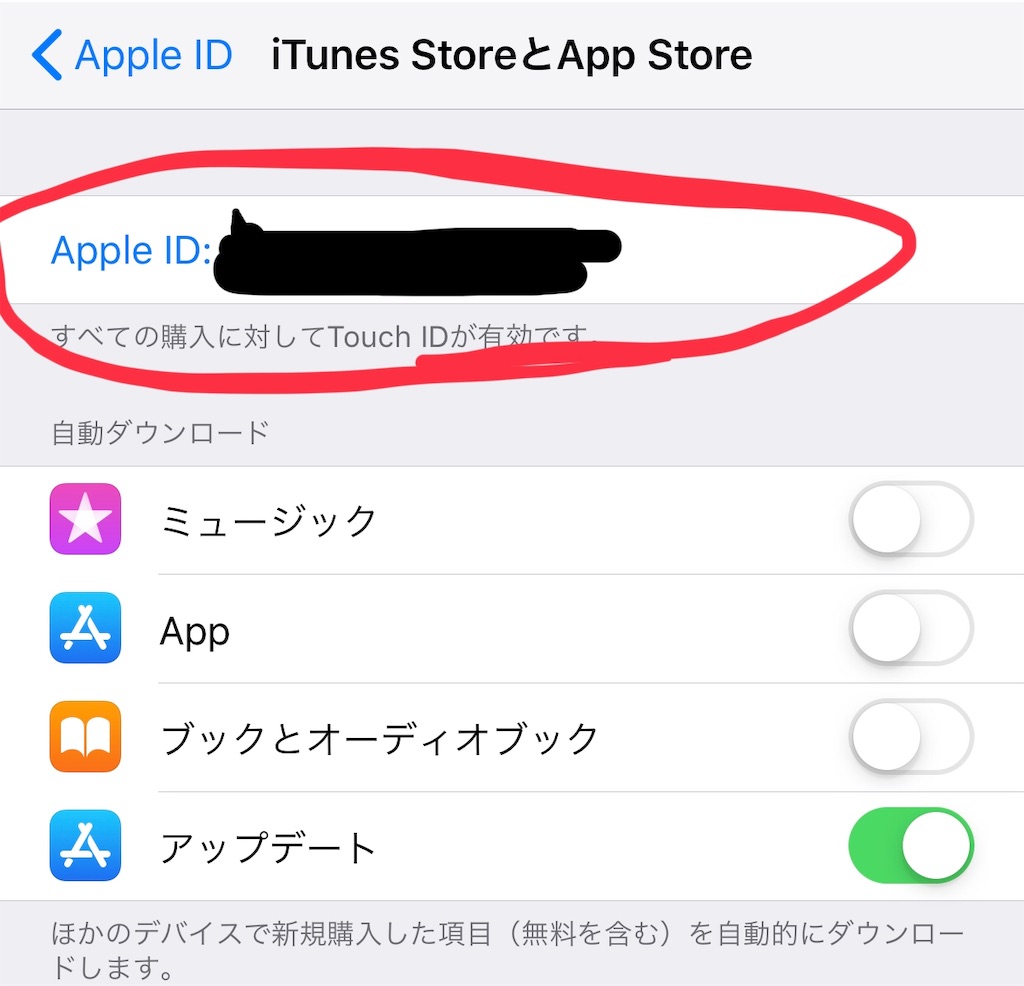The height and width of the screenshot is (986, 1024).
Task: Enable ブックとオーディオブック automatic downloads
Action: coord(910,737)
